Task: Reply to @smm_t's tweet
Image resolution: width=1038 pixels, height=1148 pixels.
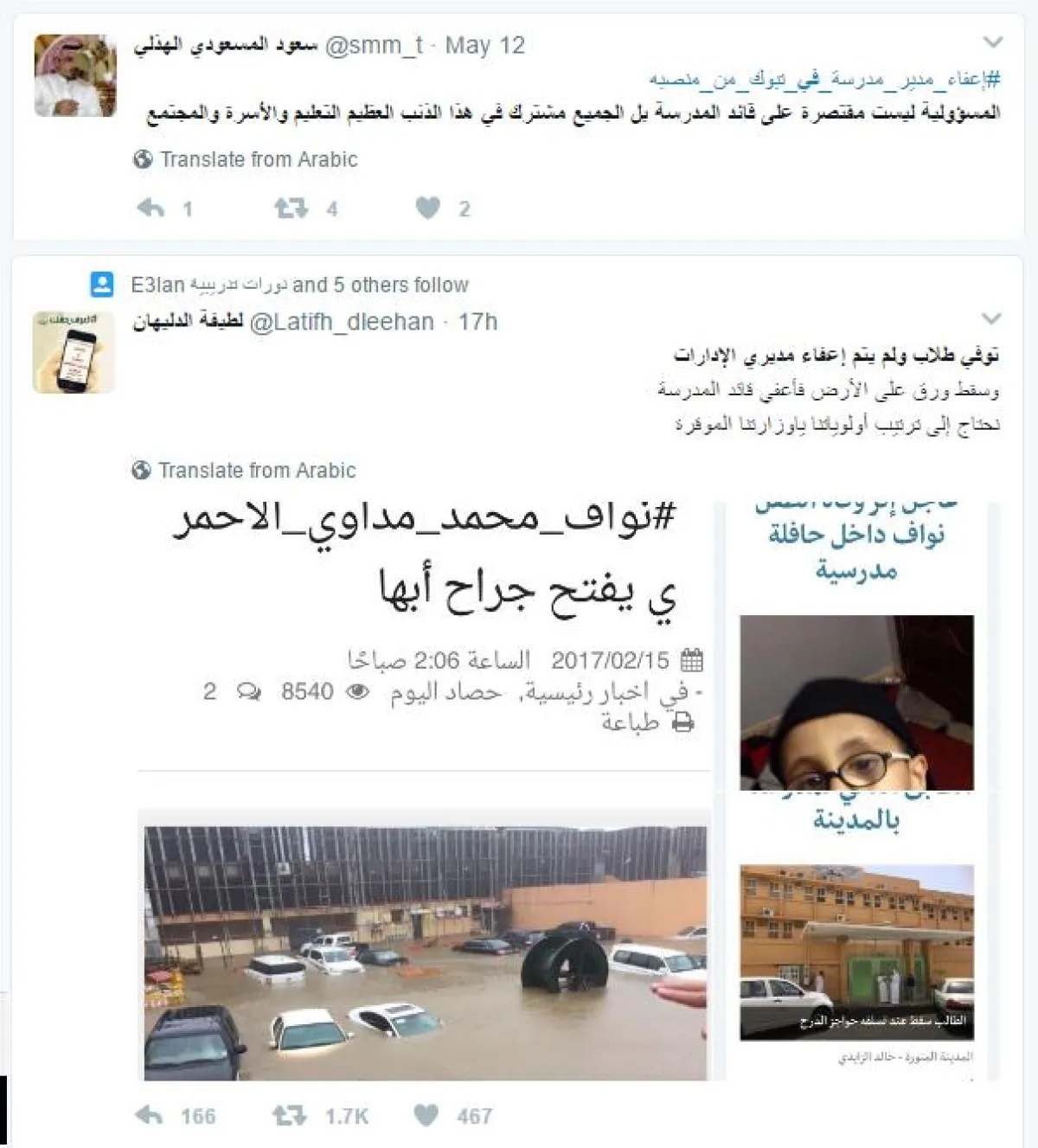Action: tap(151, 208)
